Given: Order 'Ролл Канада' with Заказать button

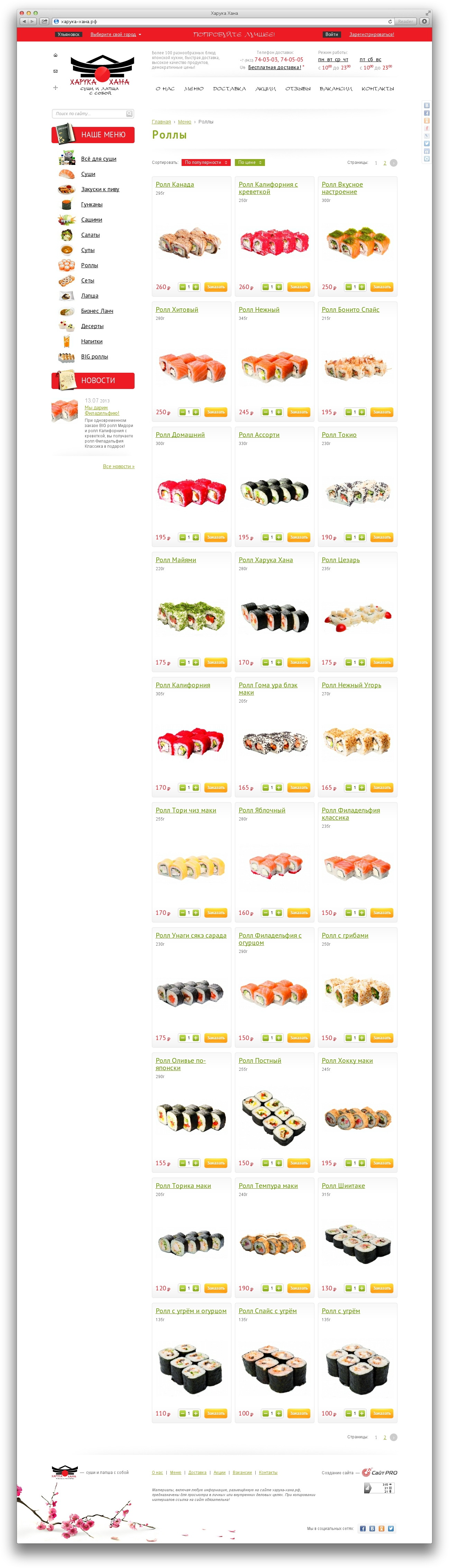Looking at the screenshot, I should coord(216,287).
